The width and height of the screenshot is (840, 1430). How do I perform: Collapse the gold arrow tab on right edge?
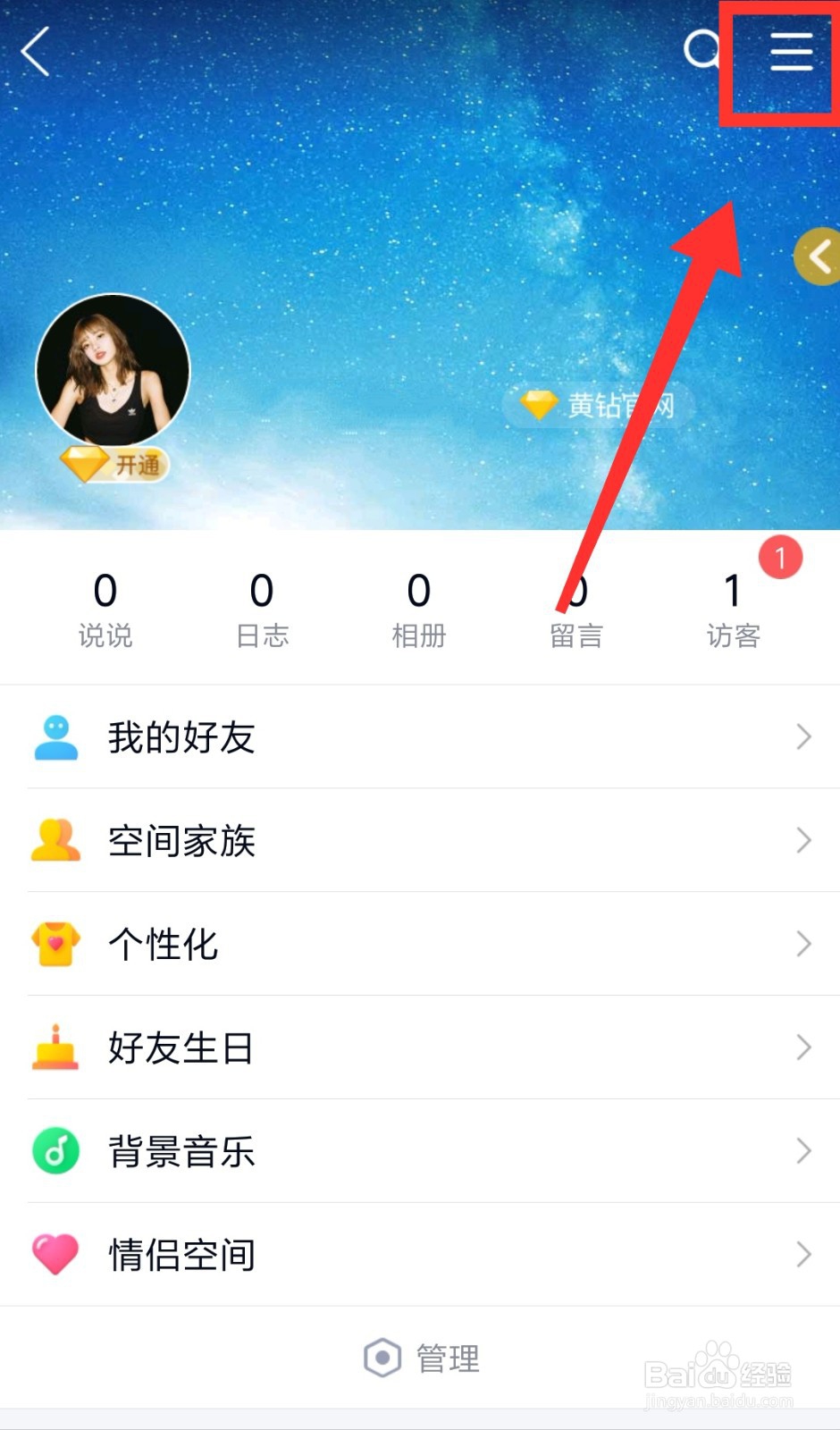(818, 257)
